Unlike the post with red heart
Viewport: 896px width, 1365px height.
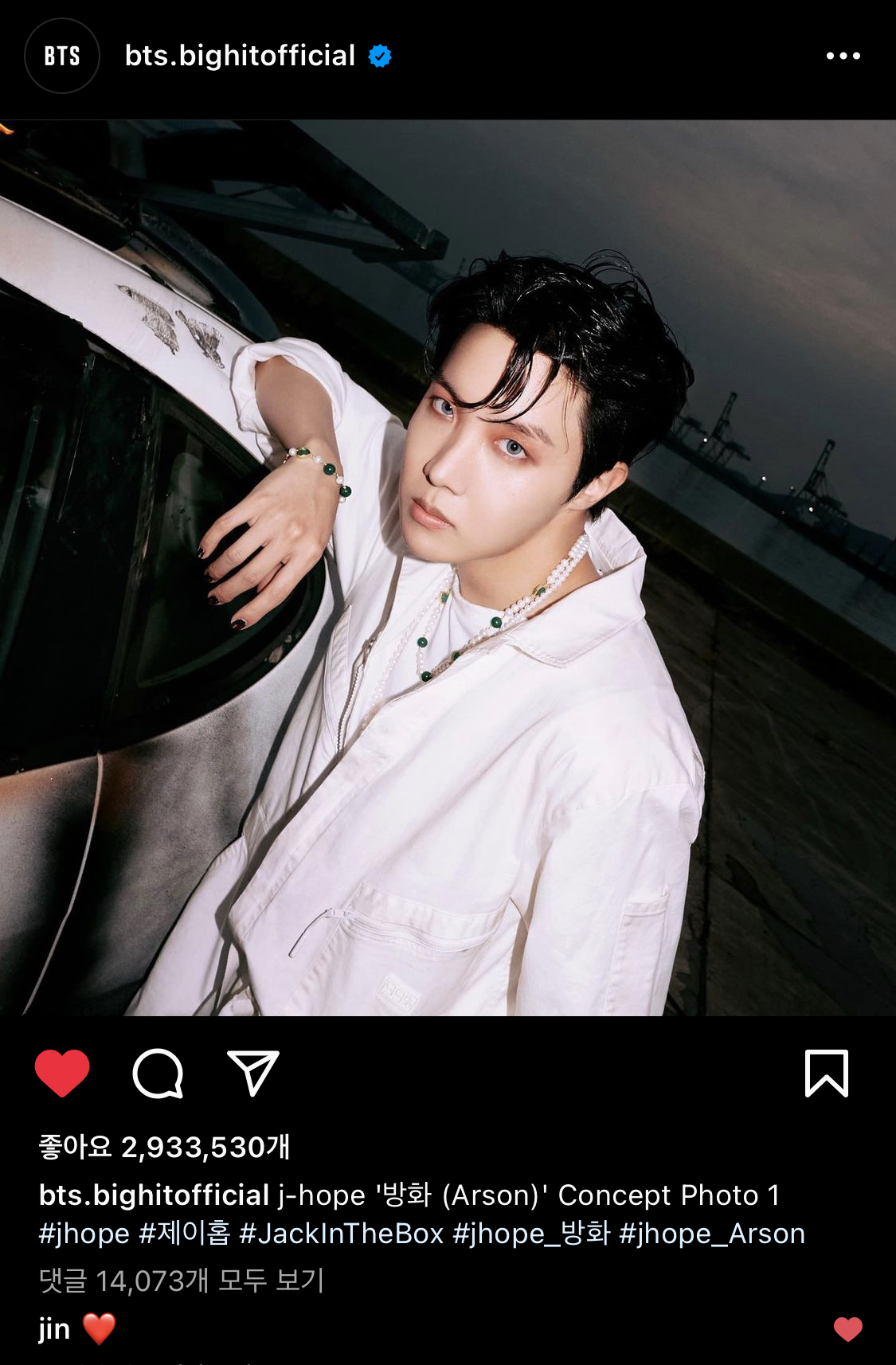click(x=62, y=1073)
